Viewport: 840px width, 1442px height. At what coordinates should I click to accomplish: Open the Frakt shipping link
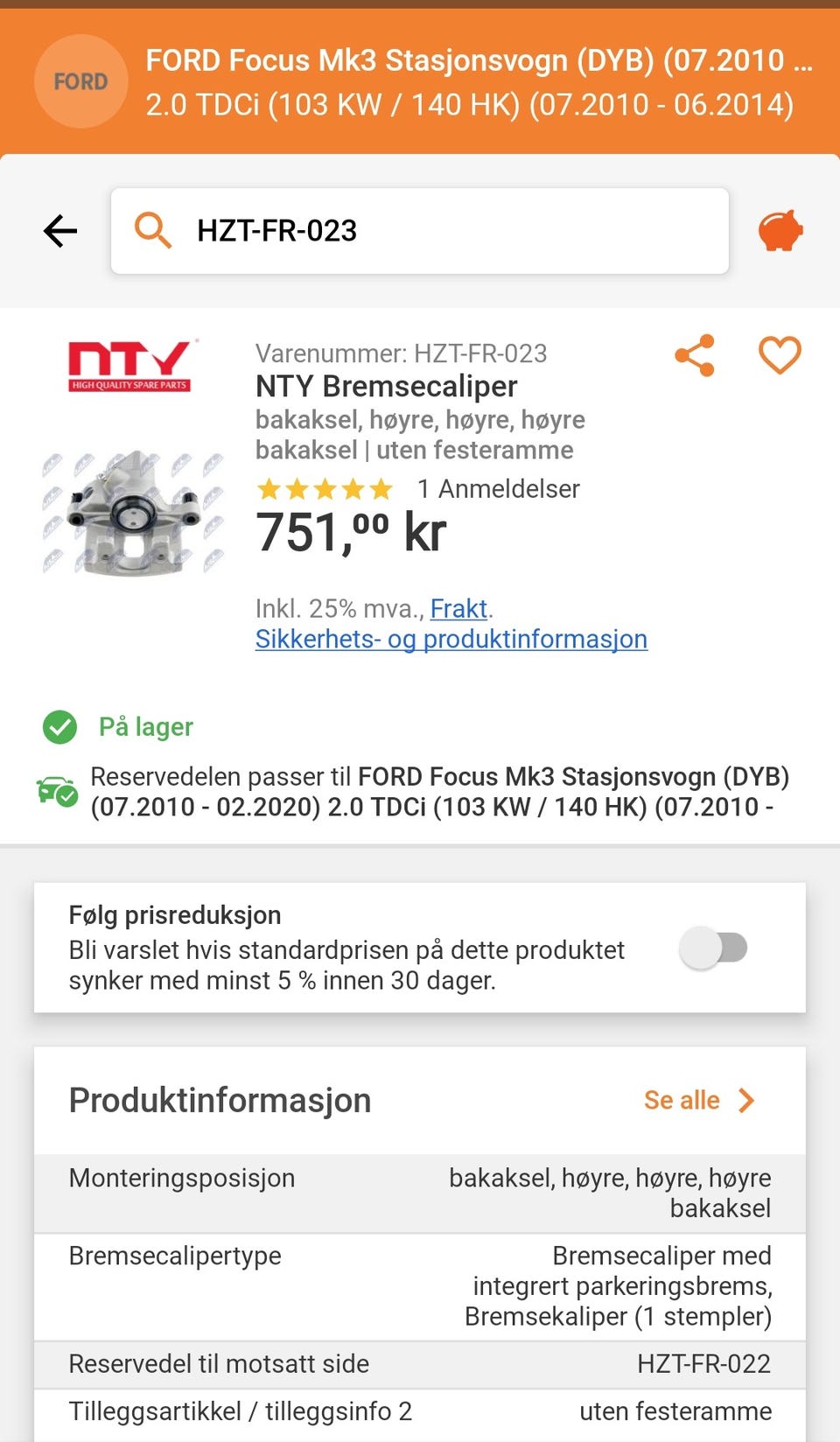(x=458, y=608)
